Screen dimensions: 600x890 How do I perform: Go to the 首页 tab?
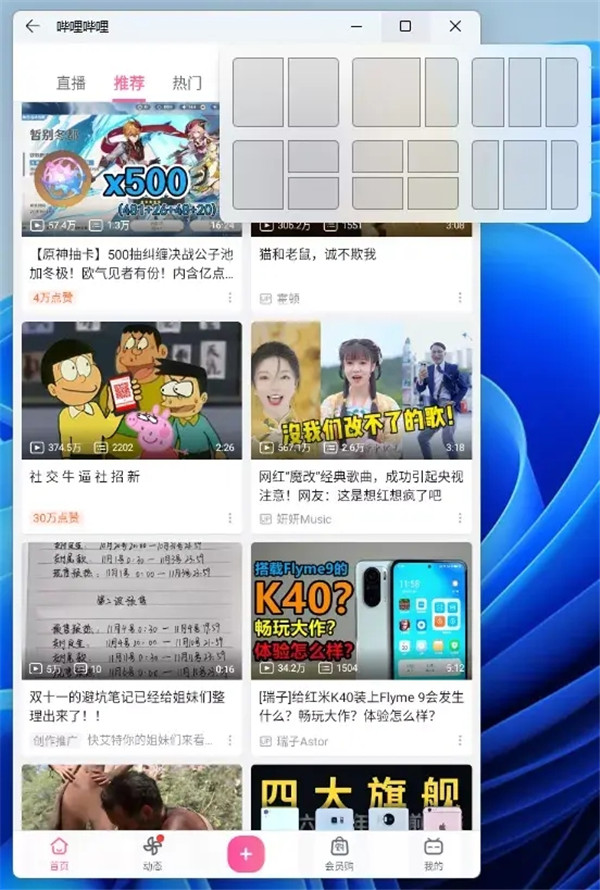point(60,852)
